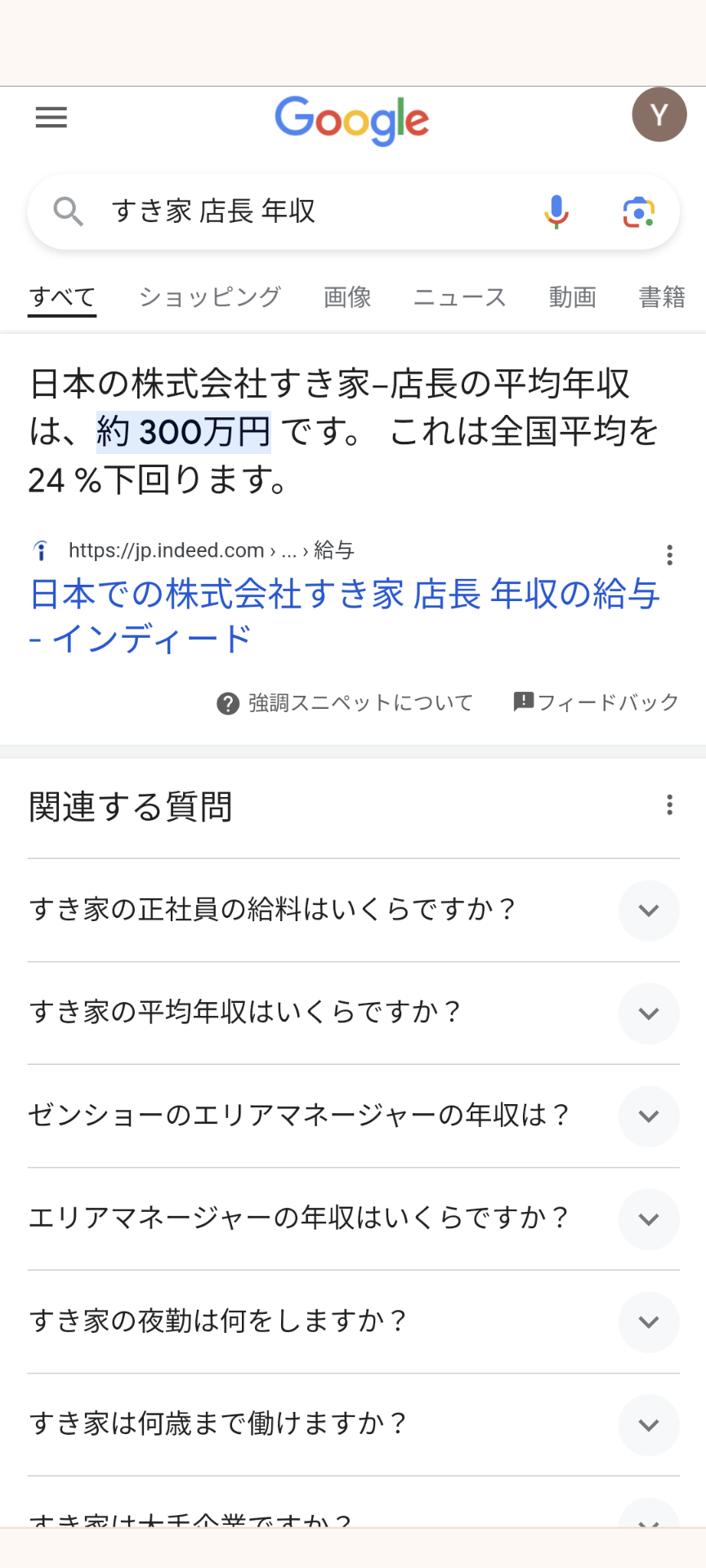Image resolution: width=706 pixels, height=1568 pixels.
Task: Send feedback via フィードバック
Action: tap(597, 702)
